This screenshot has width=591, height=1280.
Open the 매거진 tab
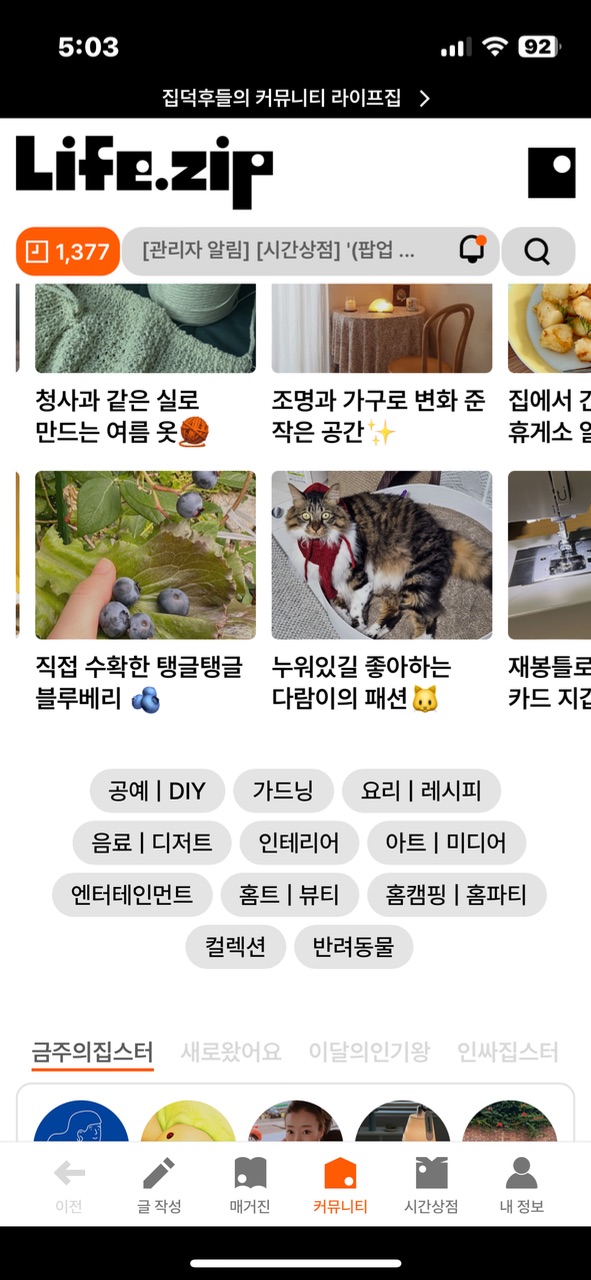tap(250, 1186)
